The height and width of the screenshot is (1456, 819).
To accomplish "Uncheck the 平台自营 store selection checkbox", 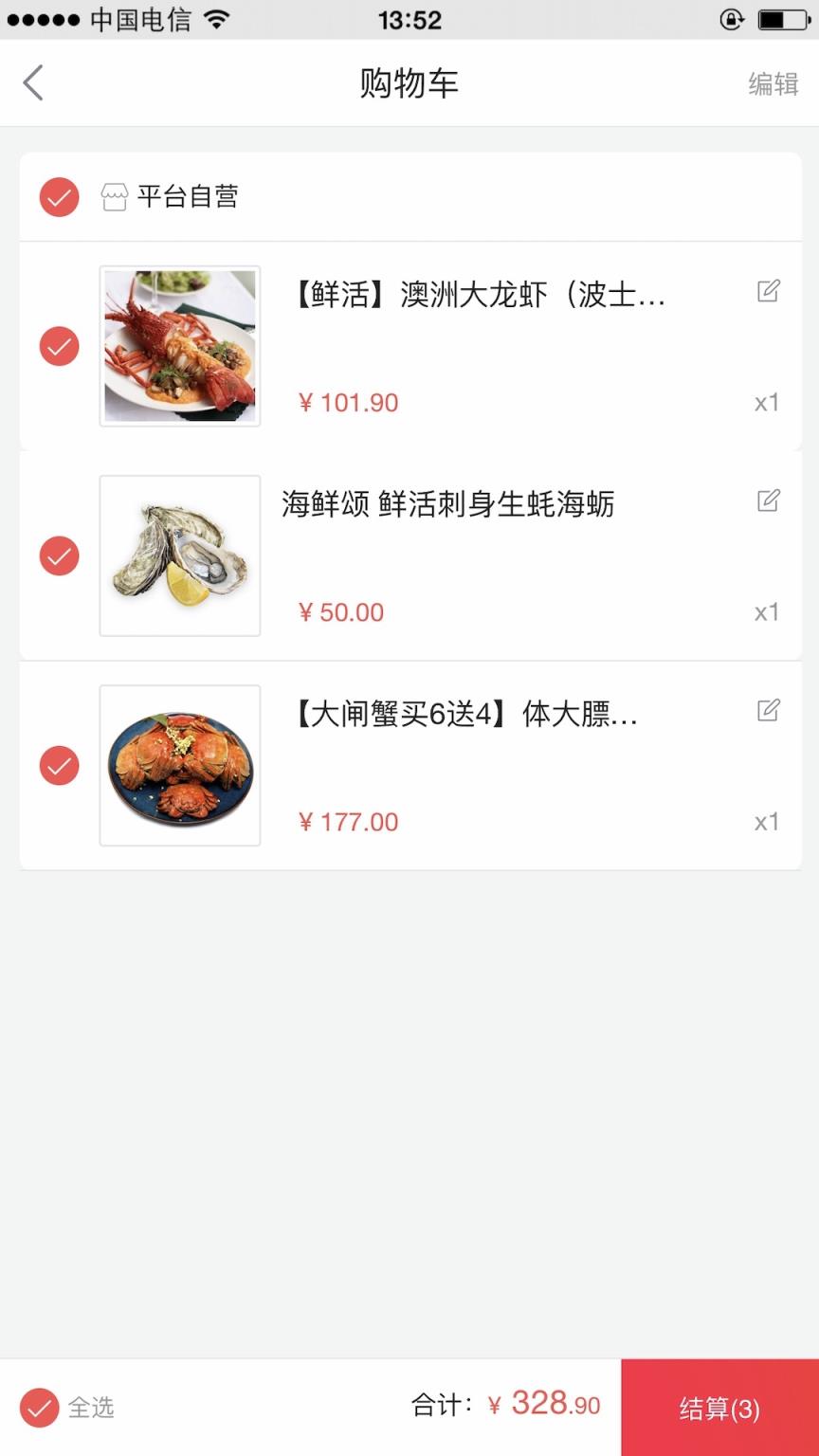I will pyautogui.click(x=58, y=197).
